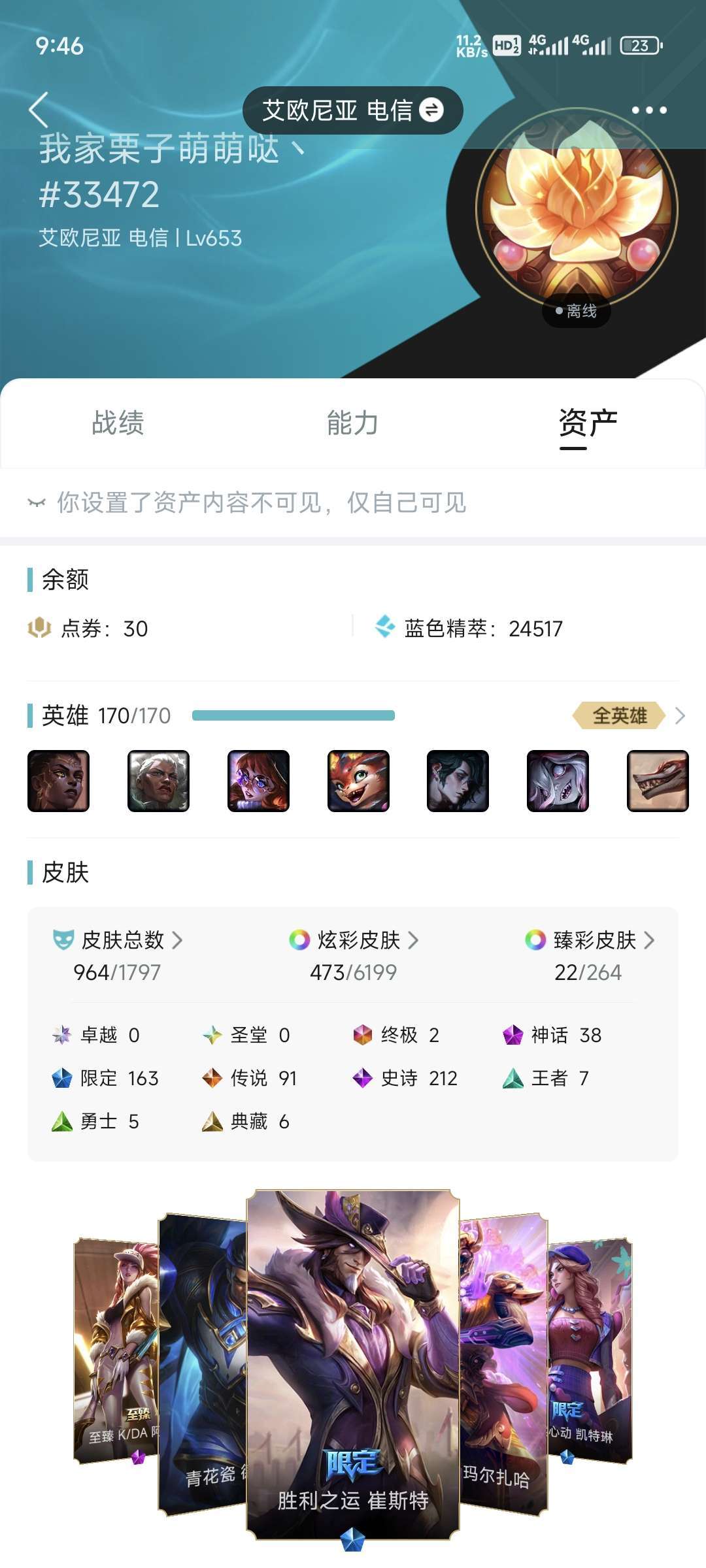
Task: Tap the lotus profile avatar
Action: pyautogui.click(x=577, y=209)
